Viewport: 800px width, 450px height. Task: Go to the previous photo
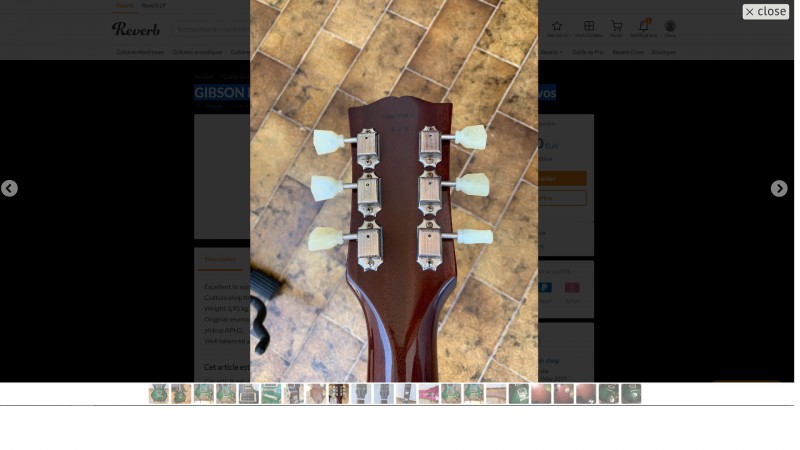9,188
